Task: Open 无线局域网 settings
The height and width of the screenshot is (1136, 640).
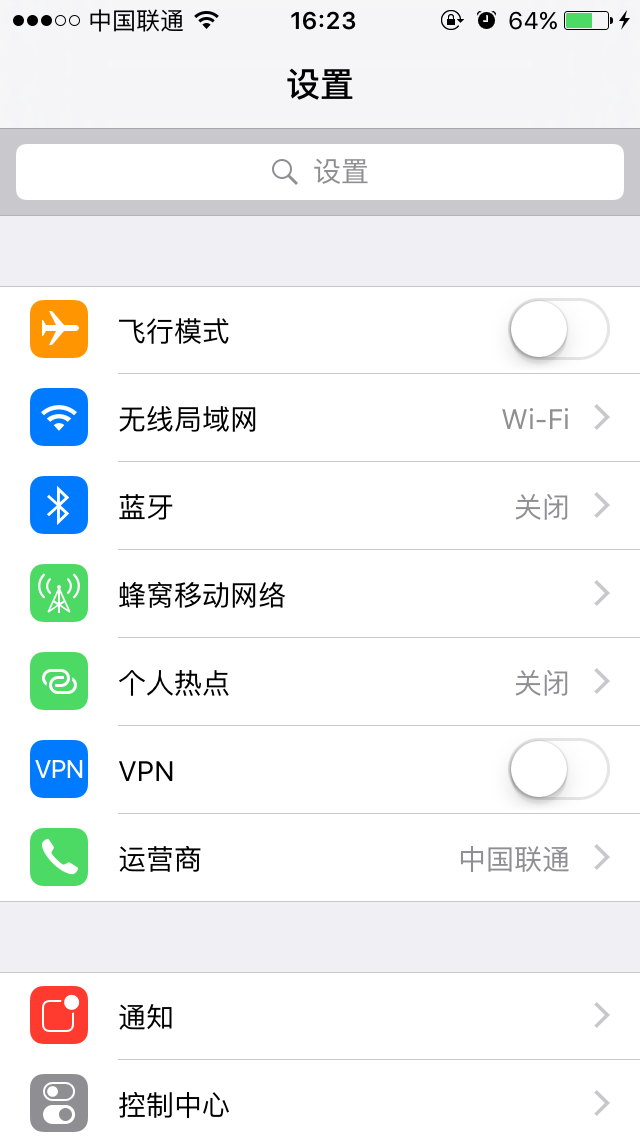Action: coord(320,418)
